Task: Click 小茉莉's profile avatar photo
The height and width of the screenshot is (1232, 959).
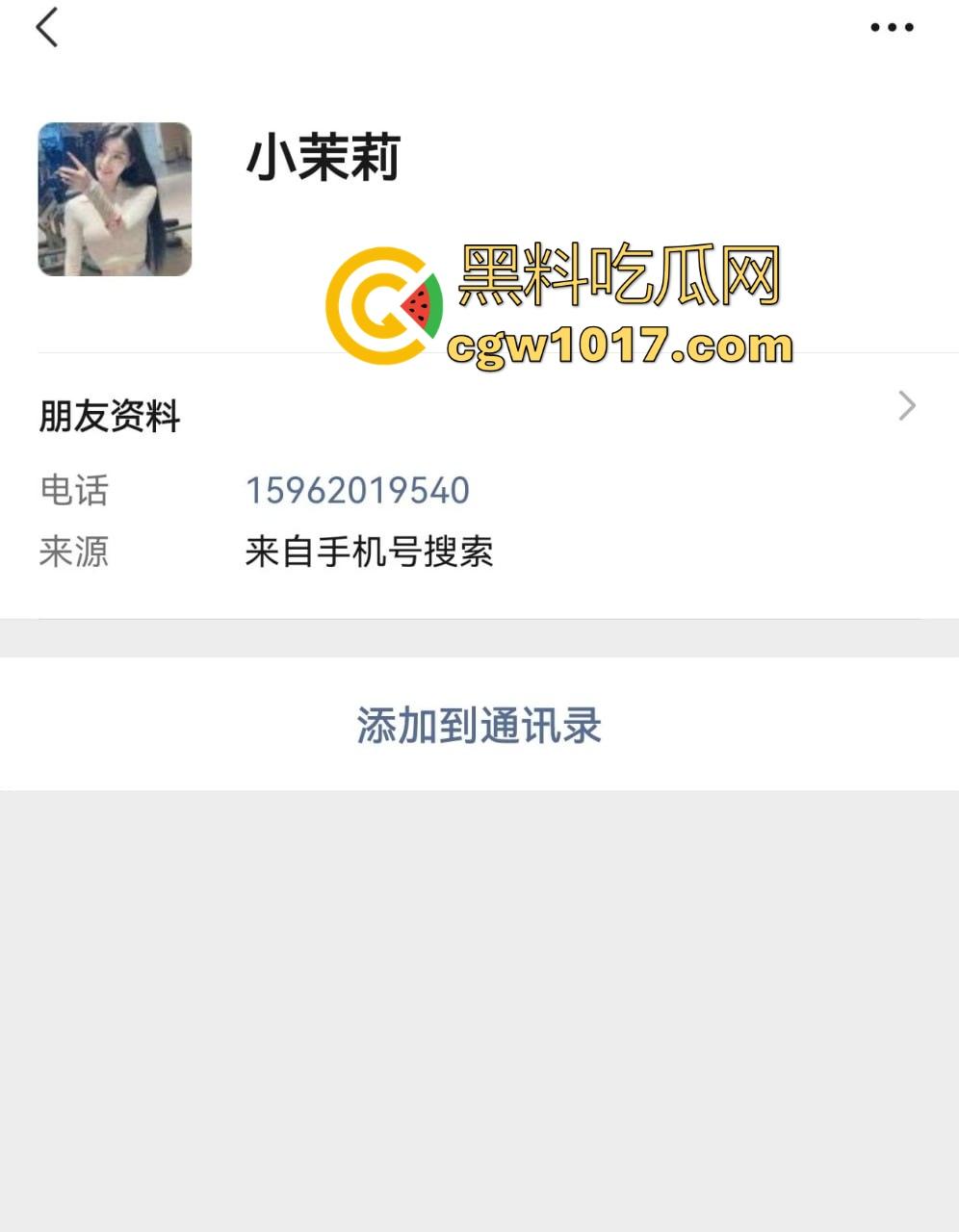Action: (115, 198)
